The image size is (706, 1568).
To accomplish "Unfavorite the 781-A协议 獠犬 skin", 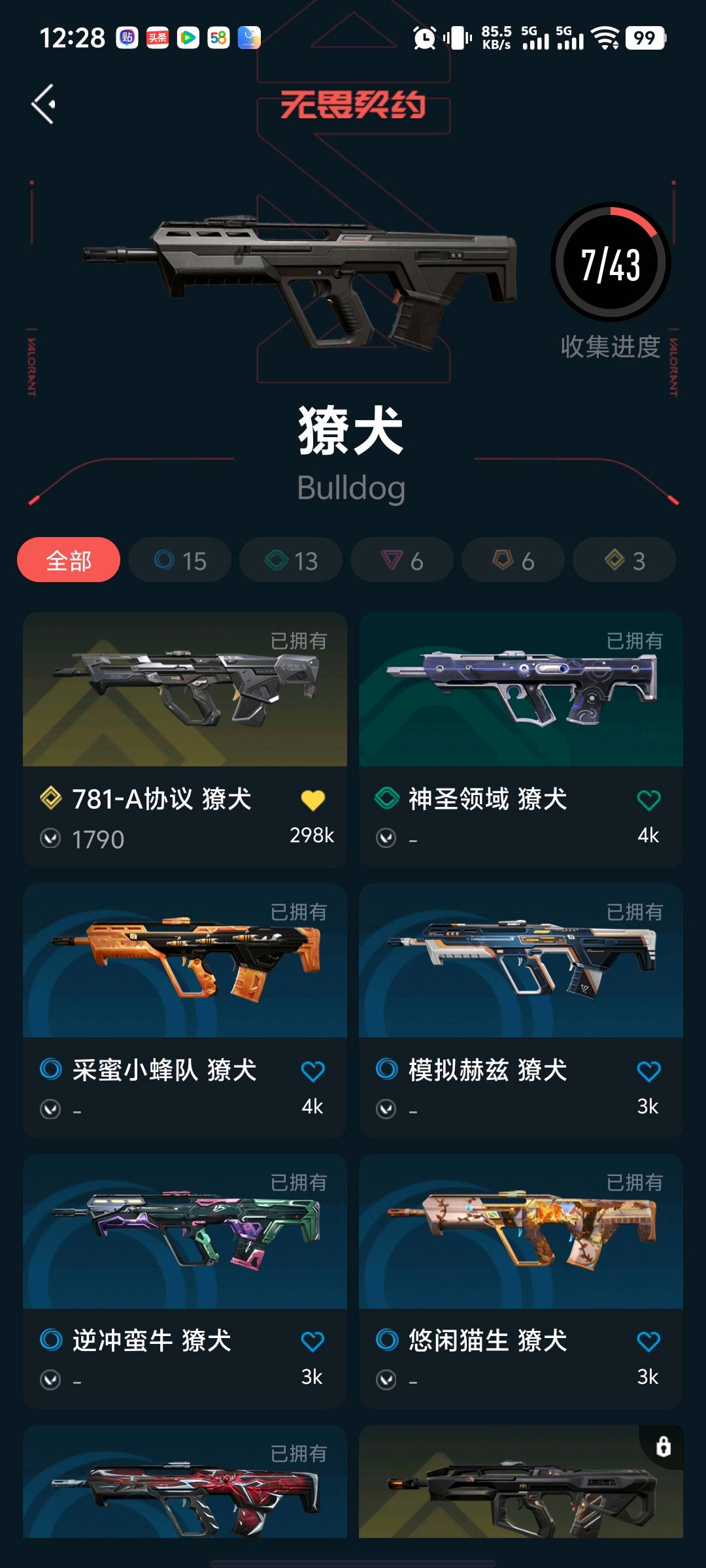I will click(x=313, y=800).
